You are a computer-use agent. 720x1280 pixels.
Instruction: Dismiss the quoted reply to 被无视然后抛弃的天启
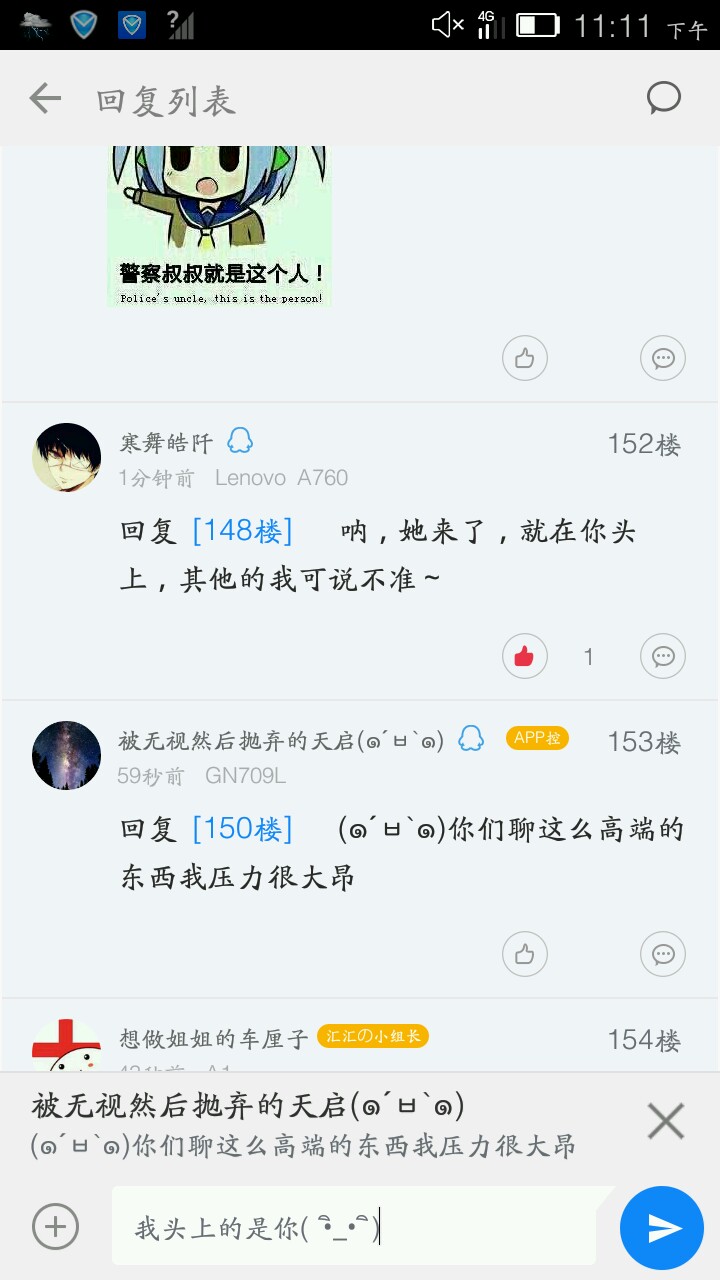(x=665, y=1121)
